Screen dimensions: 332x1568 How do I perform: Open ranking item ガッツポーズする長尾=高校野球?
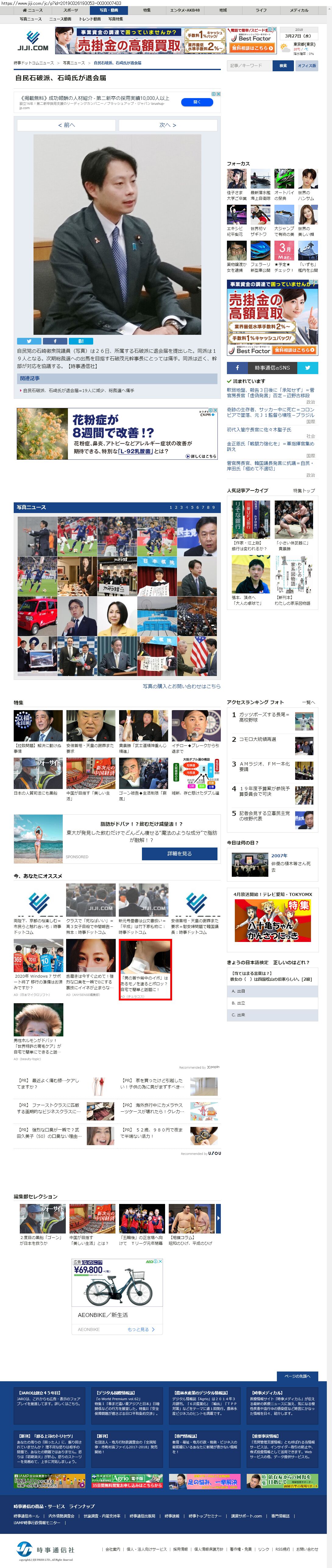[264, 717]
